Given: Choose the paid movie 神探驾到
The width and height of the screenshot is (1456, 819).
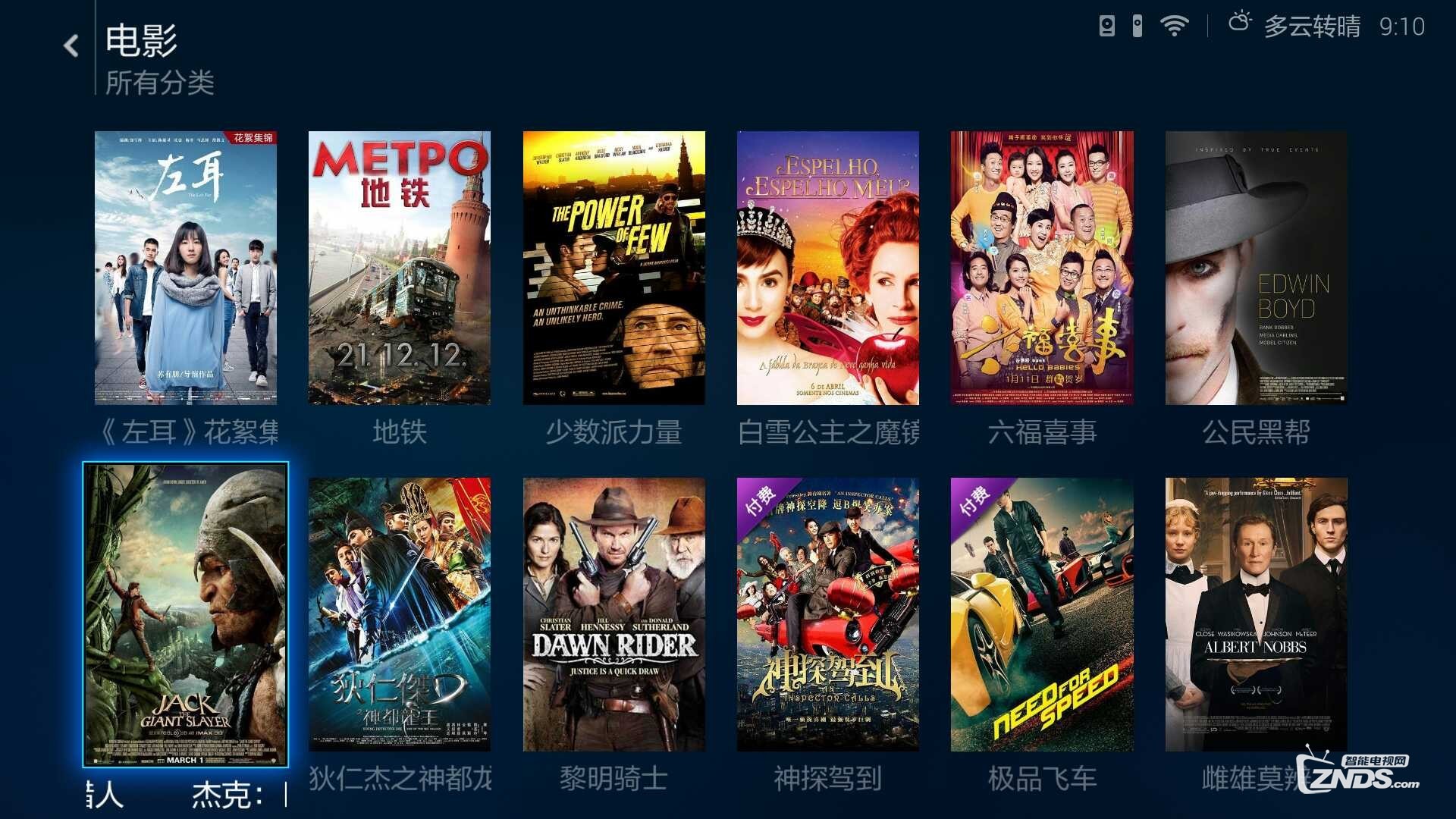Looking at the screenshot, I should [x=827, y=614].
